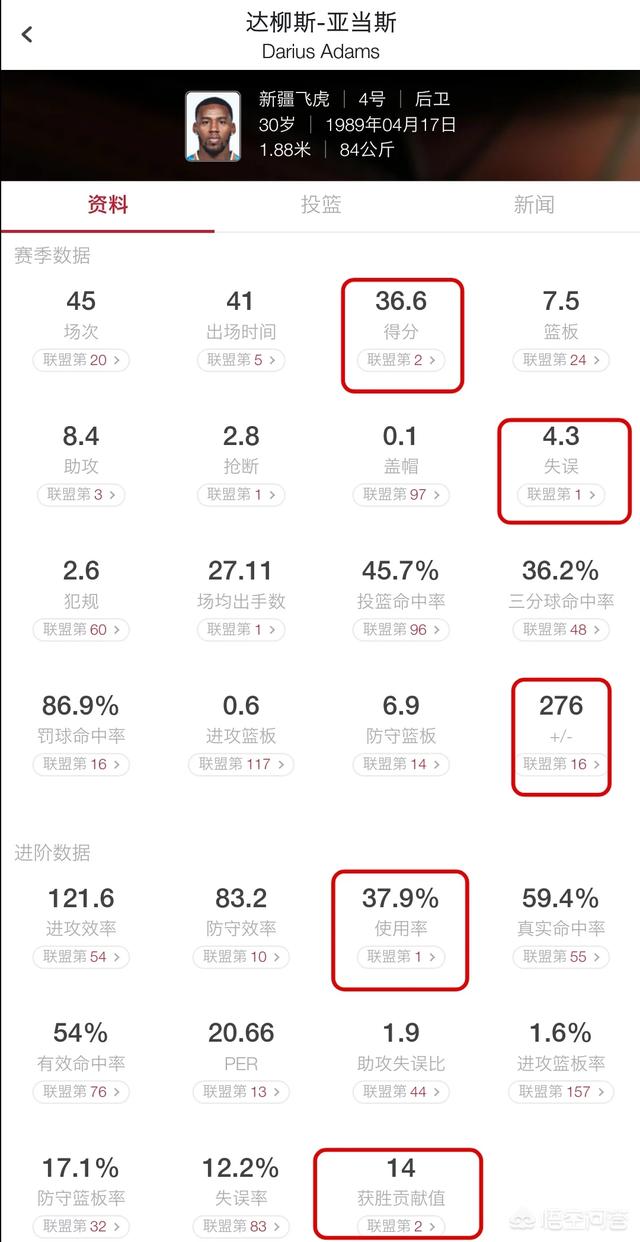This screenshot has width=640, height=1242.
Task: Open league ranking chip under 出场时间
Action: (x=241, y=360)
